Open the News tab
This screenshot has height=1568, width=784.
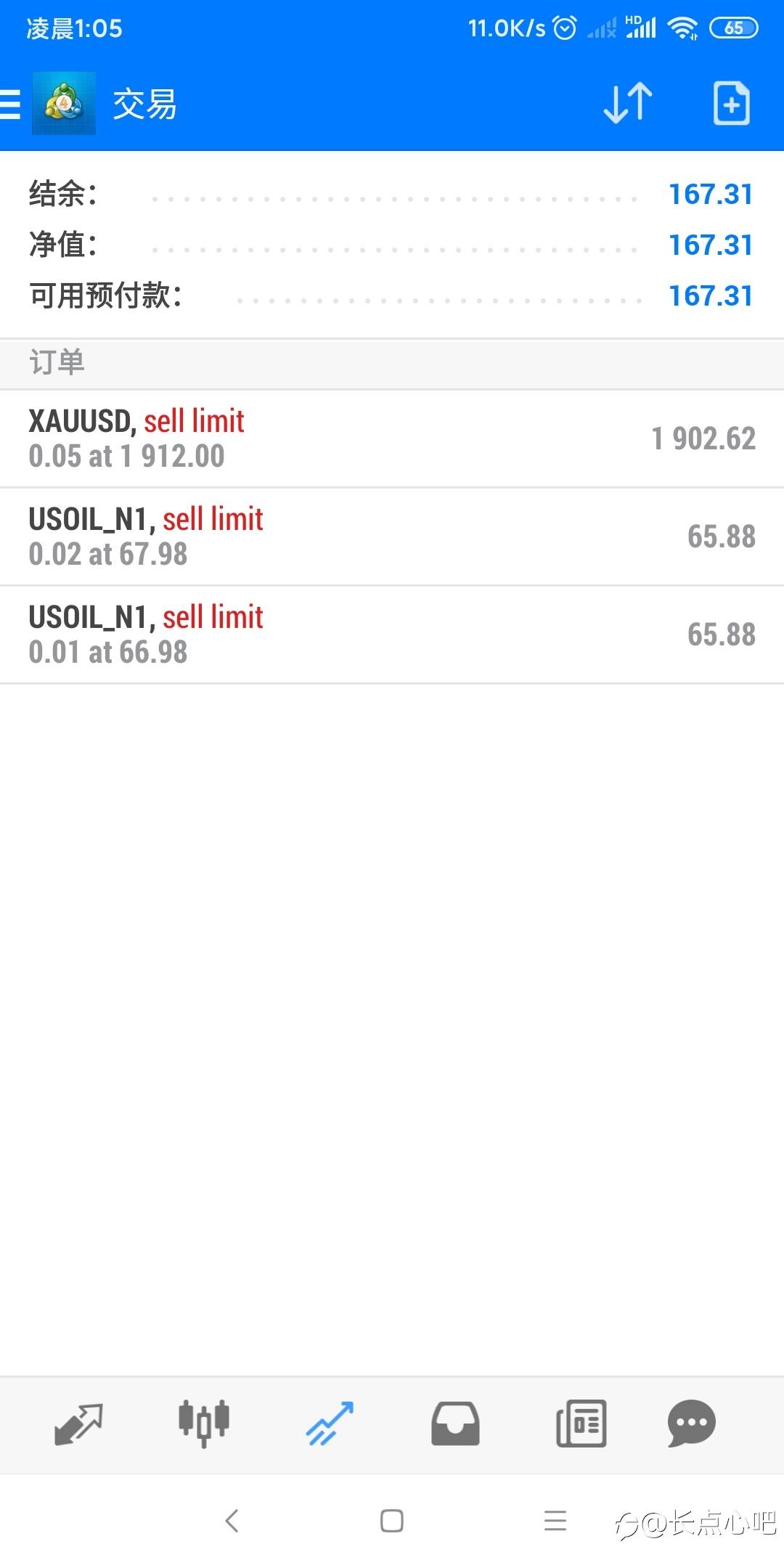tap(581, 1424)
